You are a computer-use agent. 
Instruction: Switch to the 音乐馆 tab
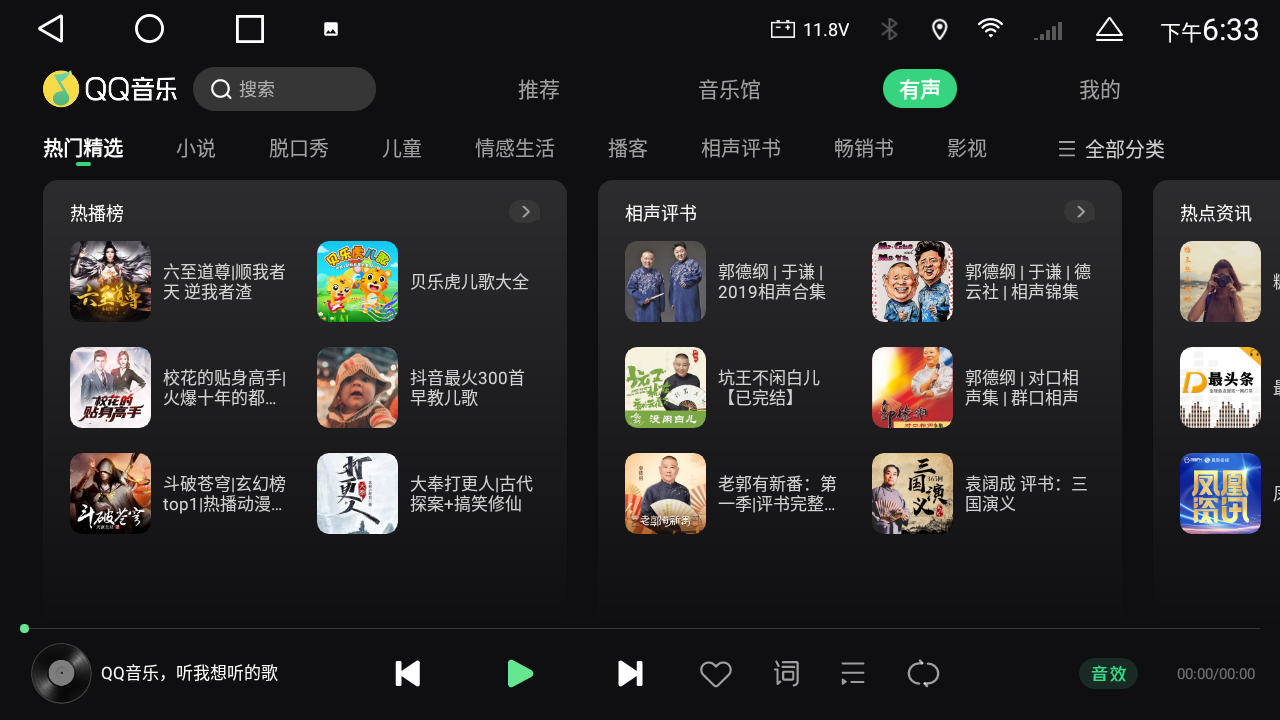click(729, 90)
